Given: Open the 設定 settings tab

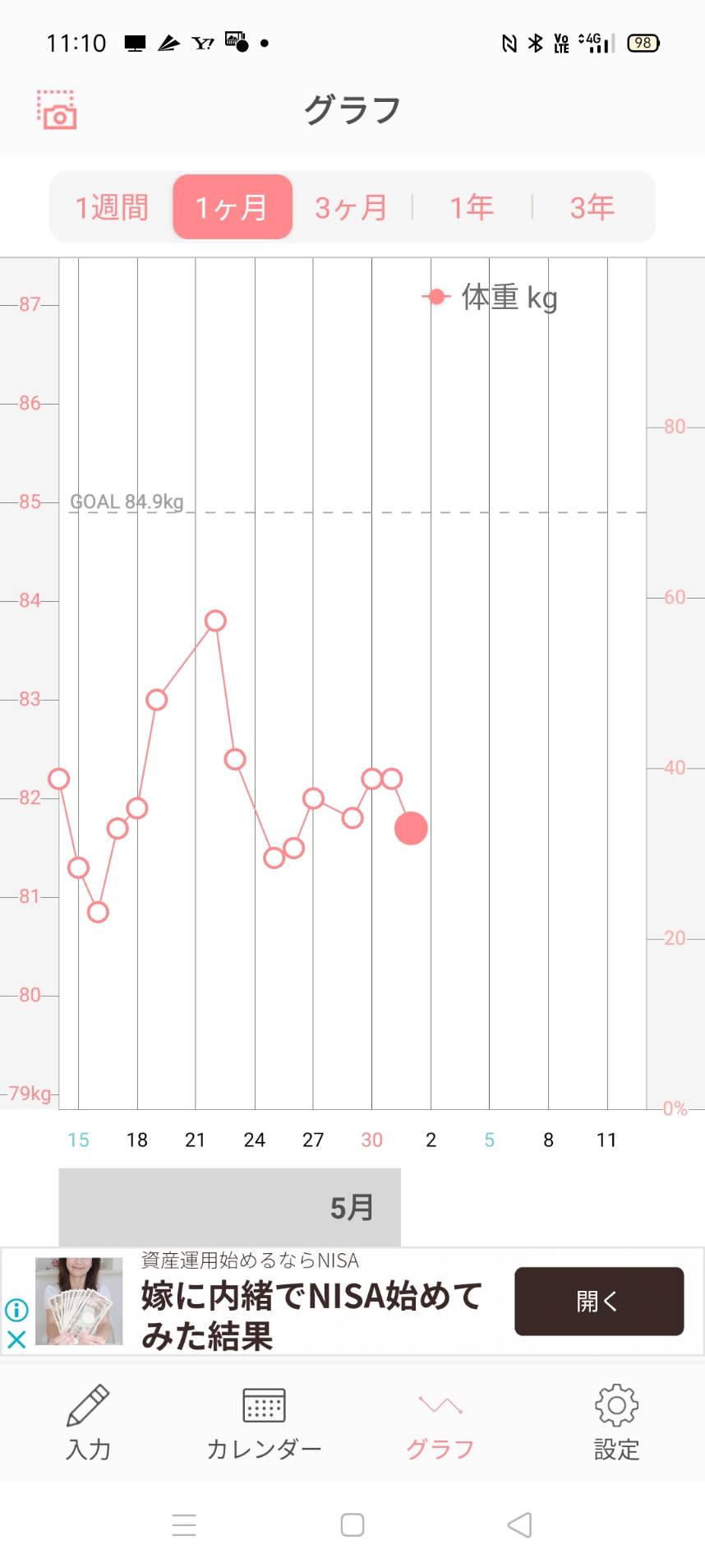Looking at the screenshot, I should [616, 1422].
